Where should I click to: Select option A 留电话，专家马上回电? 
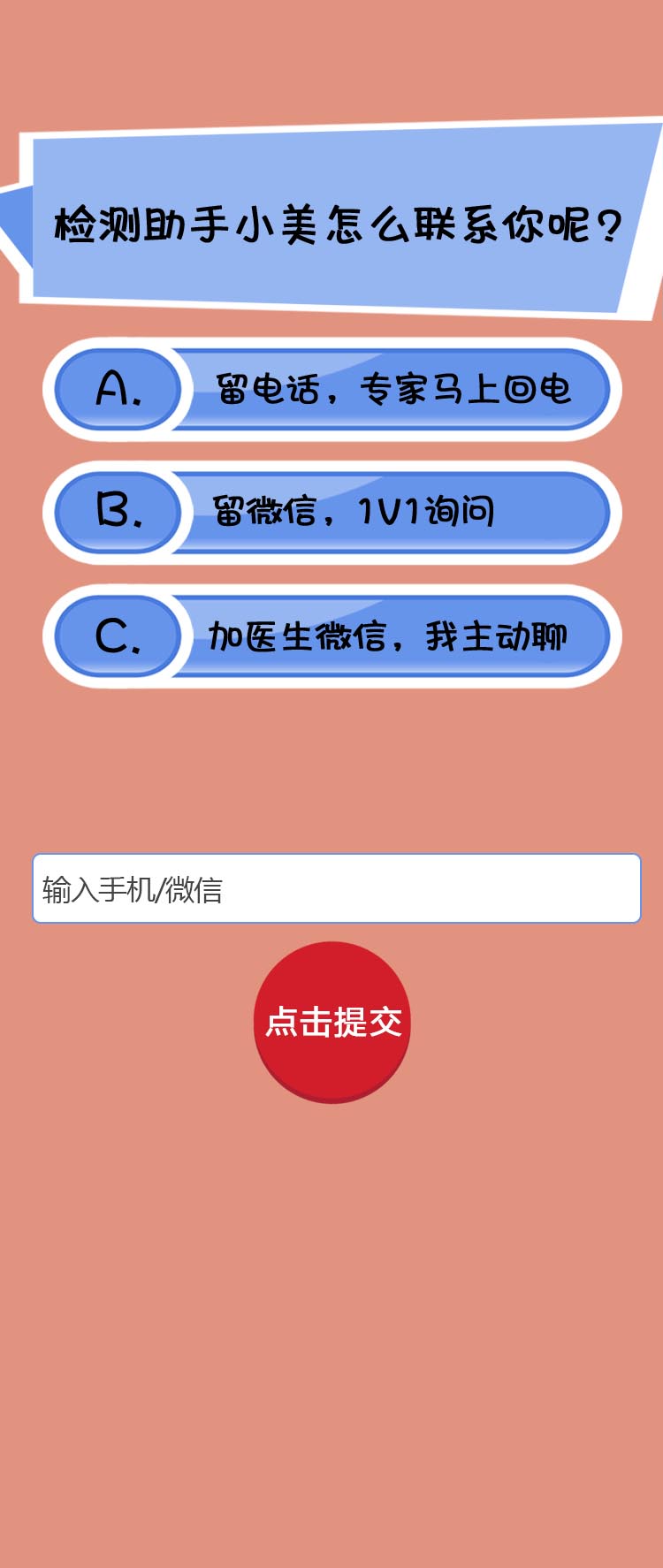332,390
